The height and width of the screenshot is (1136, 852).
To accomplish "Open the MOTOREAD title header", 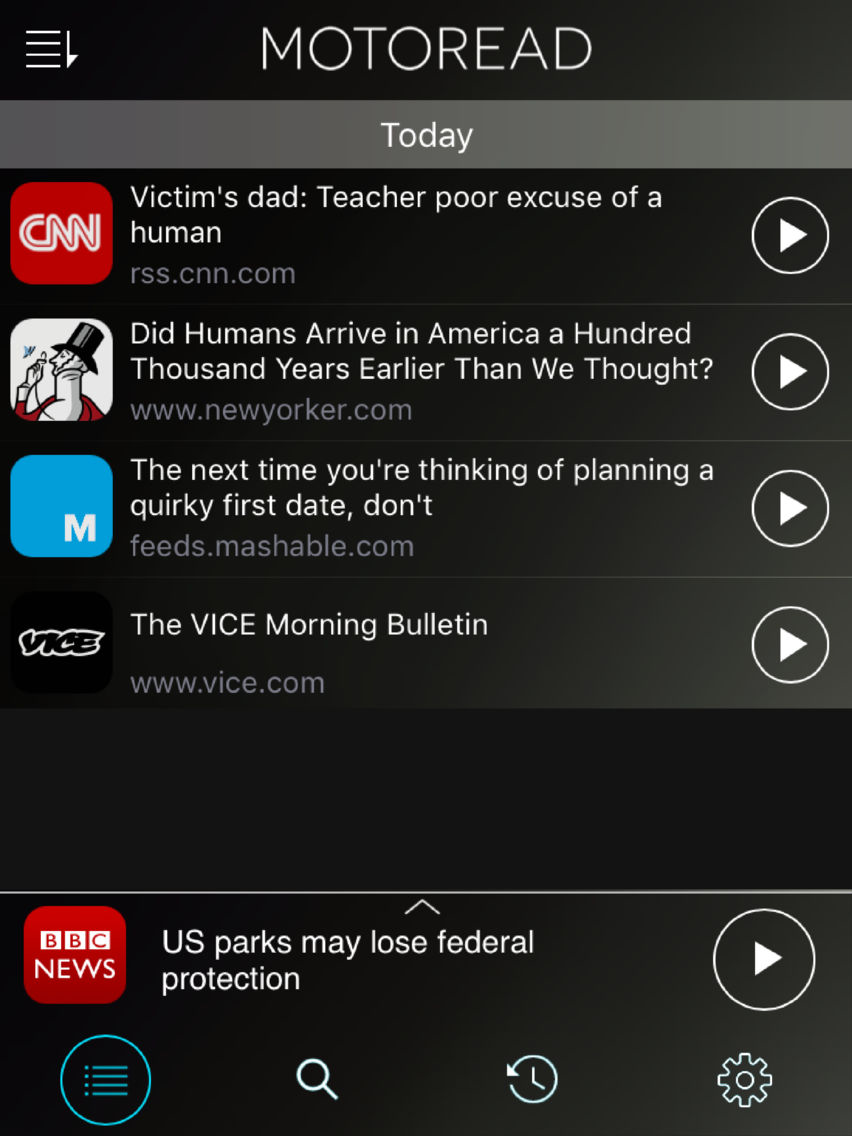I will point(426,48).
